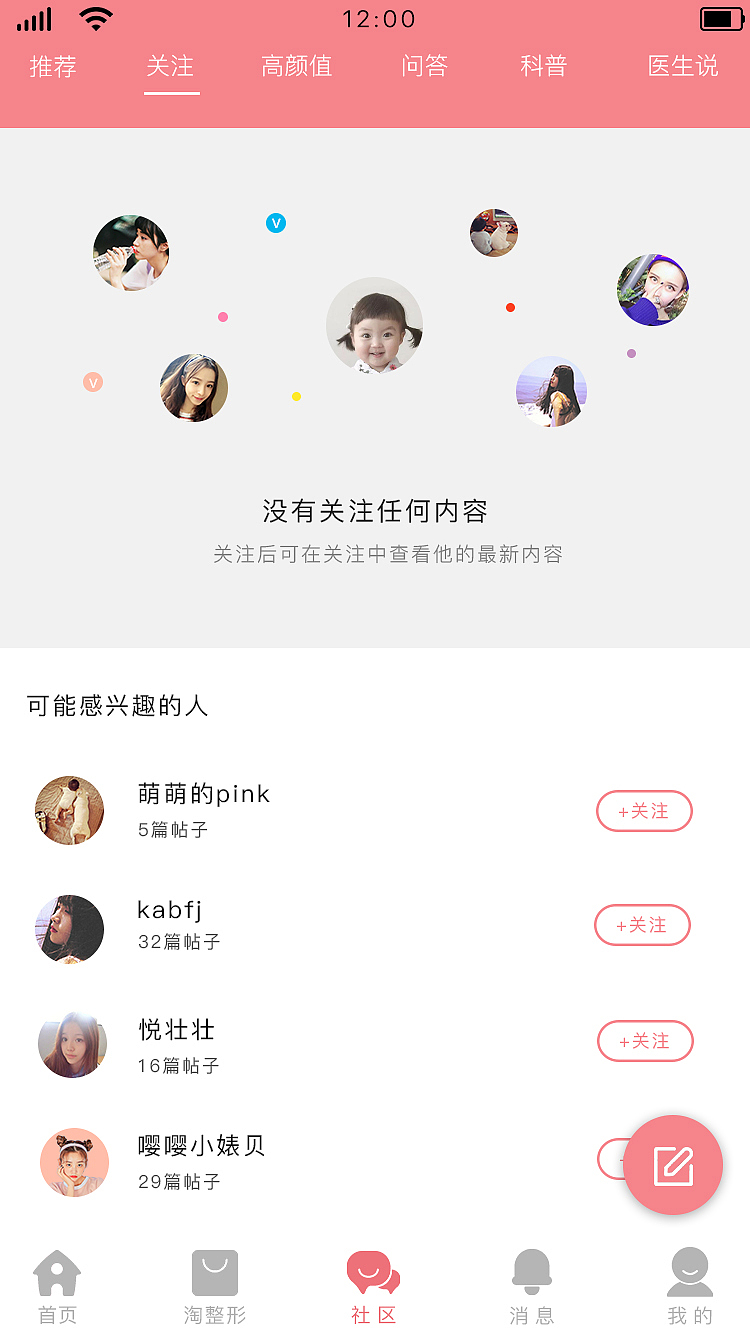
Task: Follow the user 萌萌的pink
Action: pos(644,811)
